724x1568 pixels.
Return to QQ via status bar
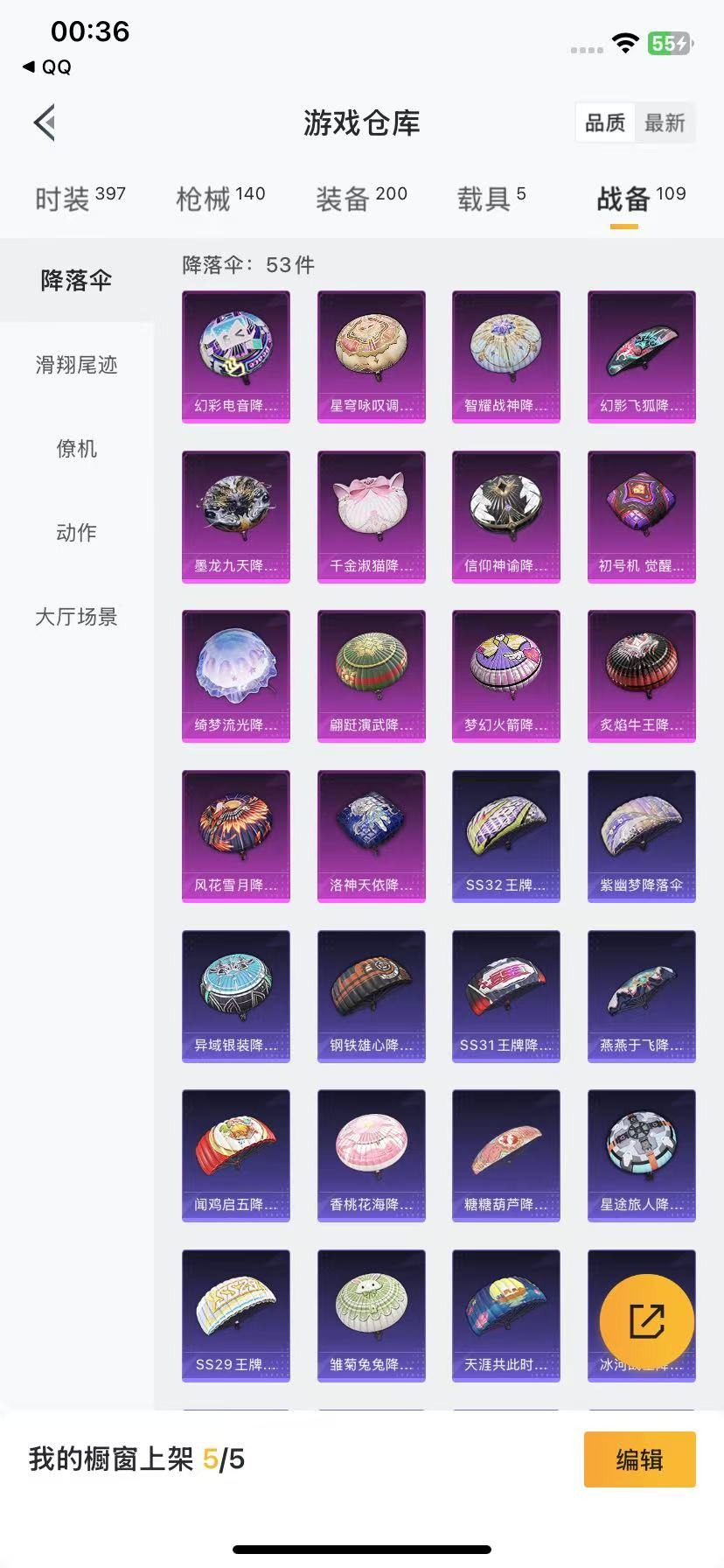[x=47, y=67]
